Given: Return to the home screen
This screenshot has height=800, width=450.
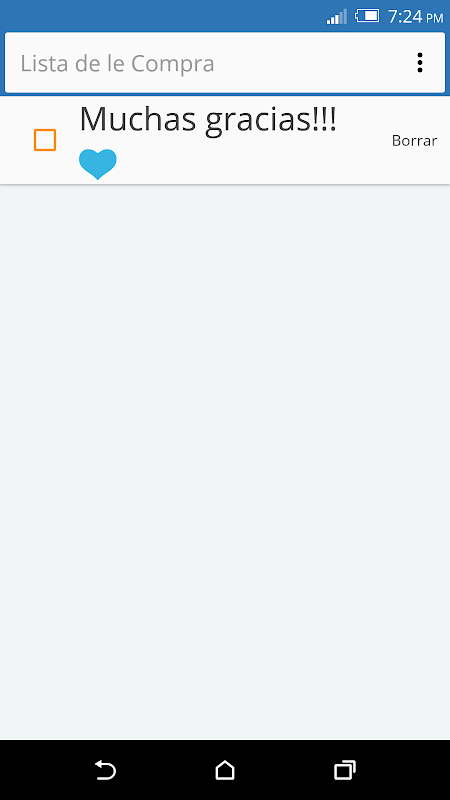Looking at the screenshot, I should [x=225, y=770].
